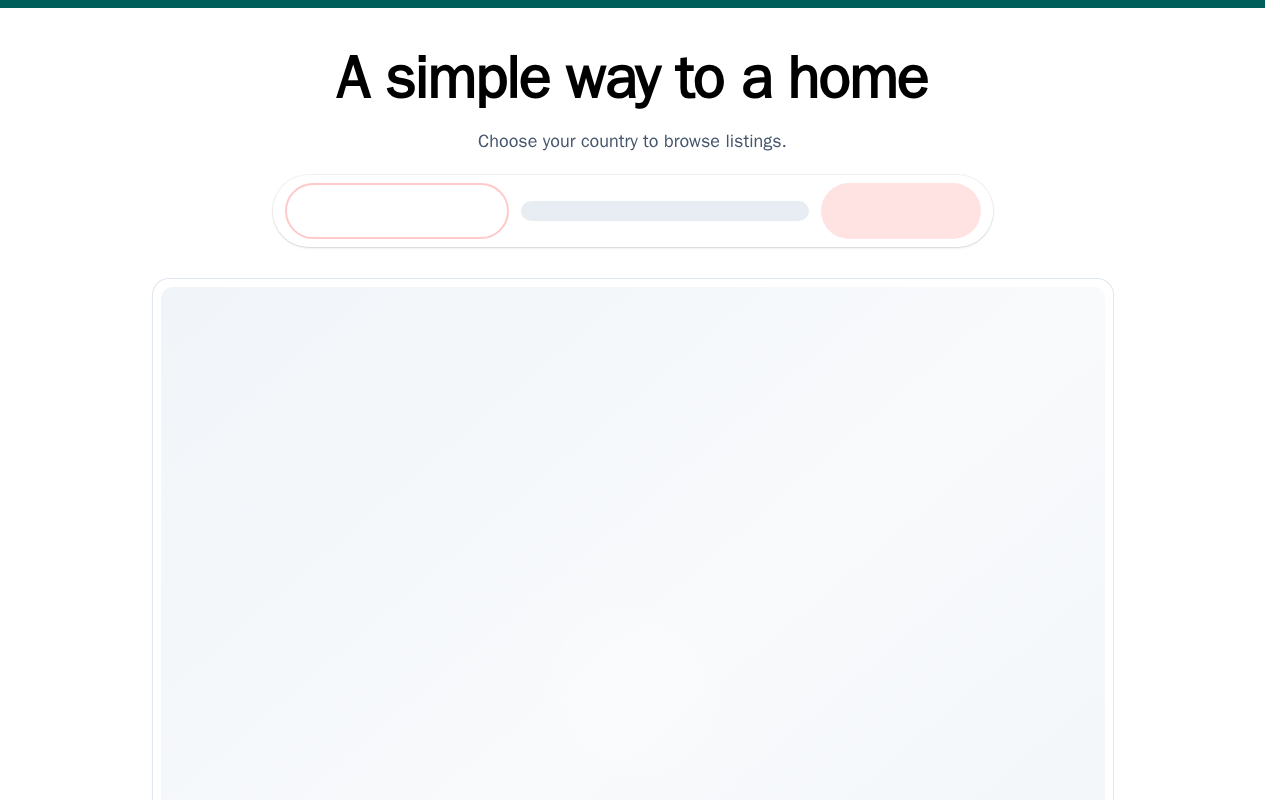Tap the pink filled button in search bar
The width and height of the screenshot is (1280, 800).
[x=901, y=211]
